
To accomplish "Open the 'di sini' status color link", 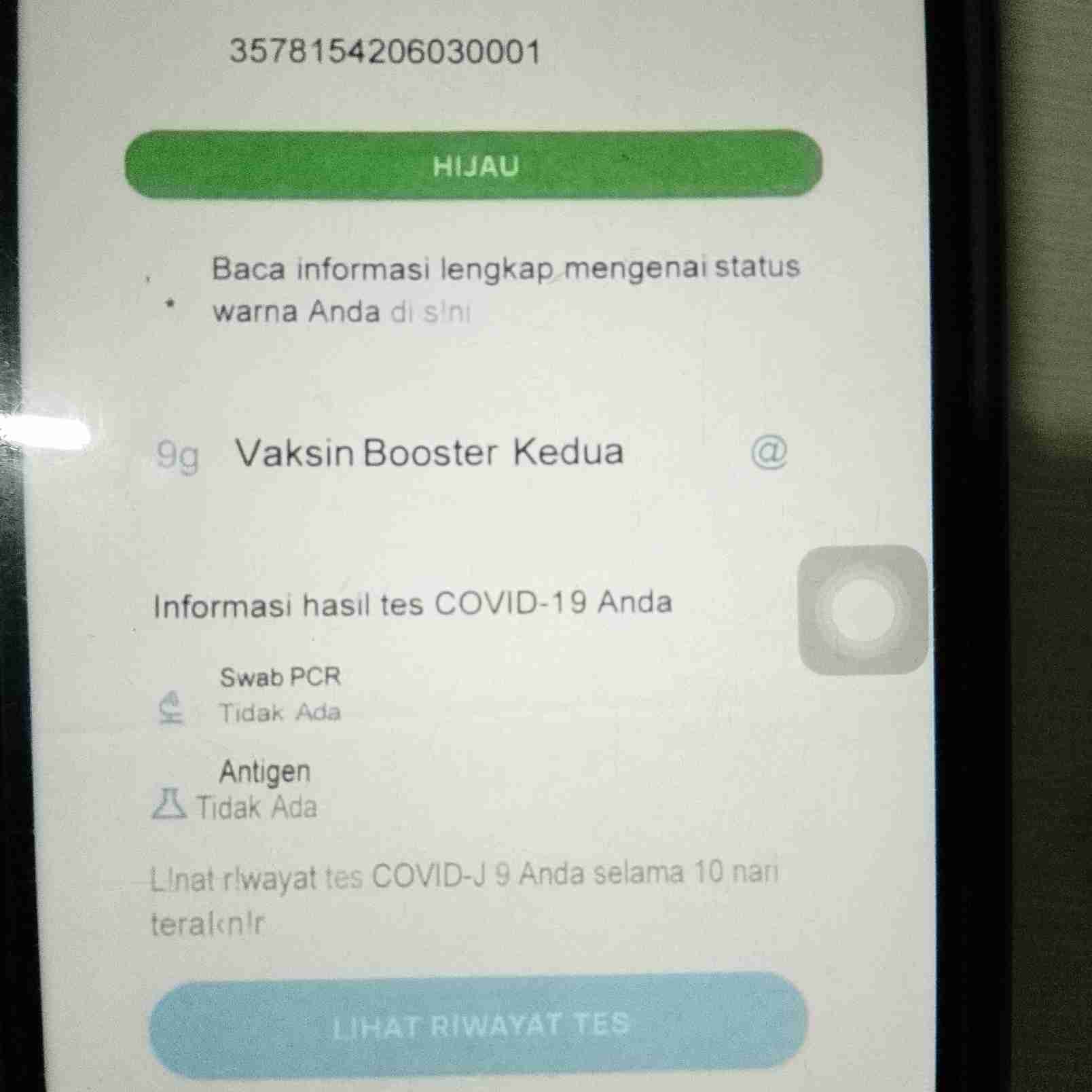I will [x=431, y=312].
